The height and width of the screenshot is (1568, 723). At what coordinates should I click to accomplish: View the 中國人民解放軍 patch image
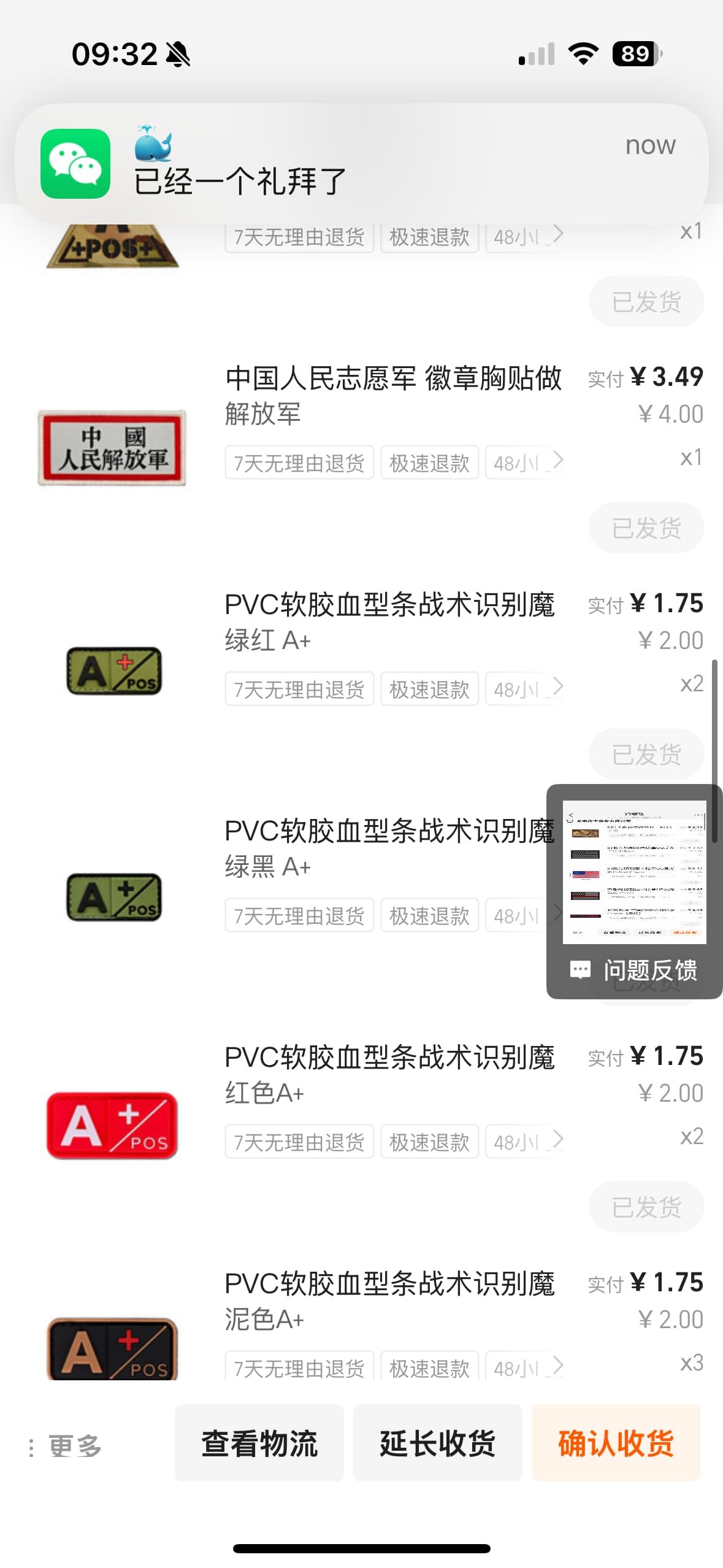tap(112, 447)
